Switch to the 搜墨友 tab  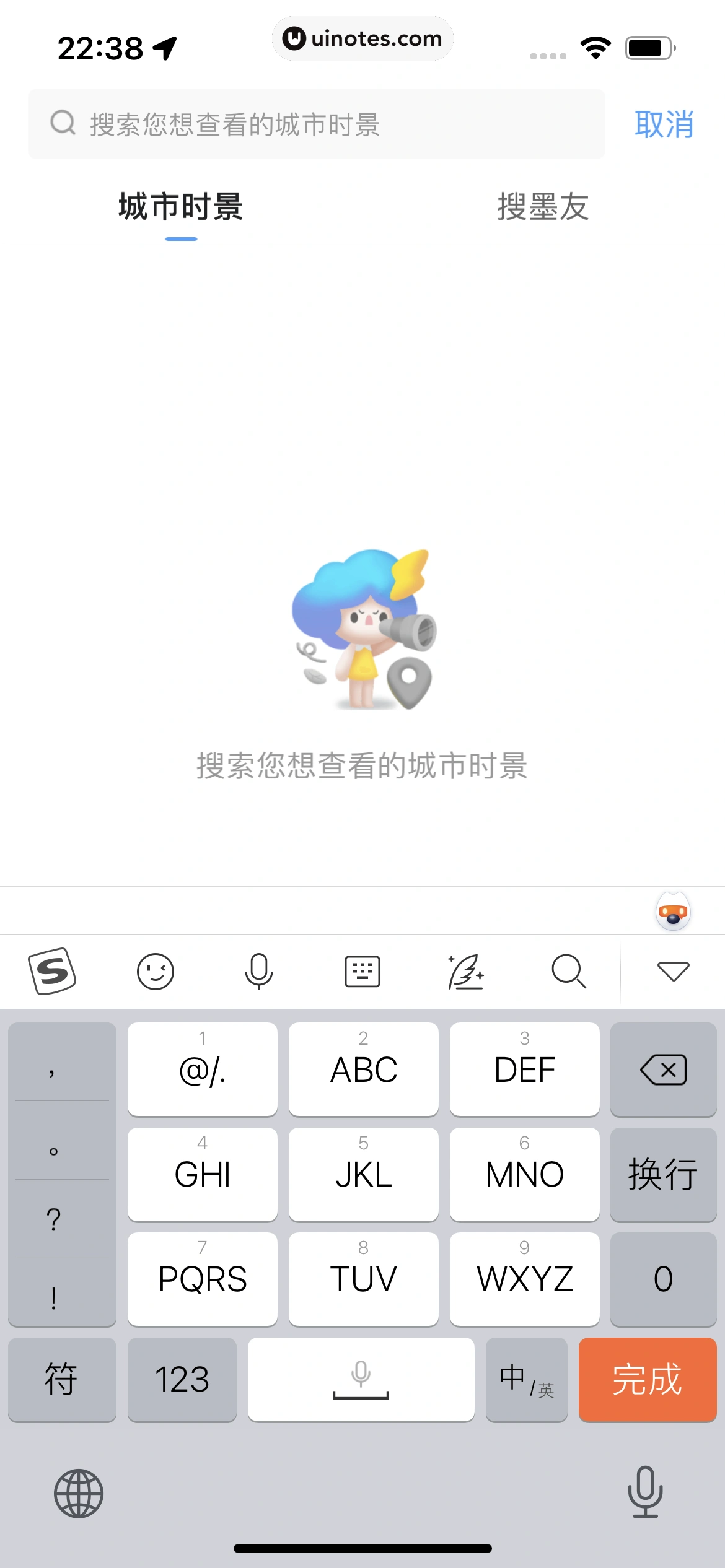coord(543,207)
